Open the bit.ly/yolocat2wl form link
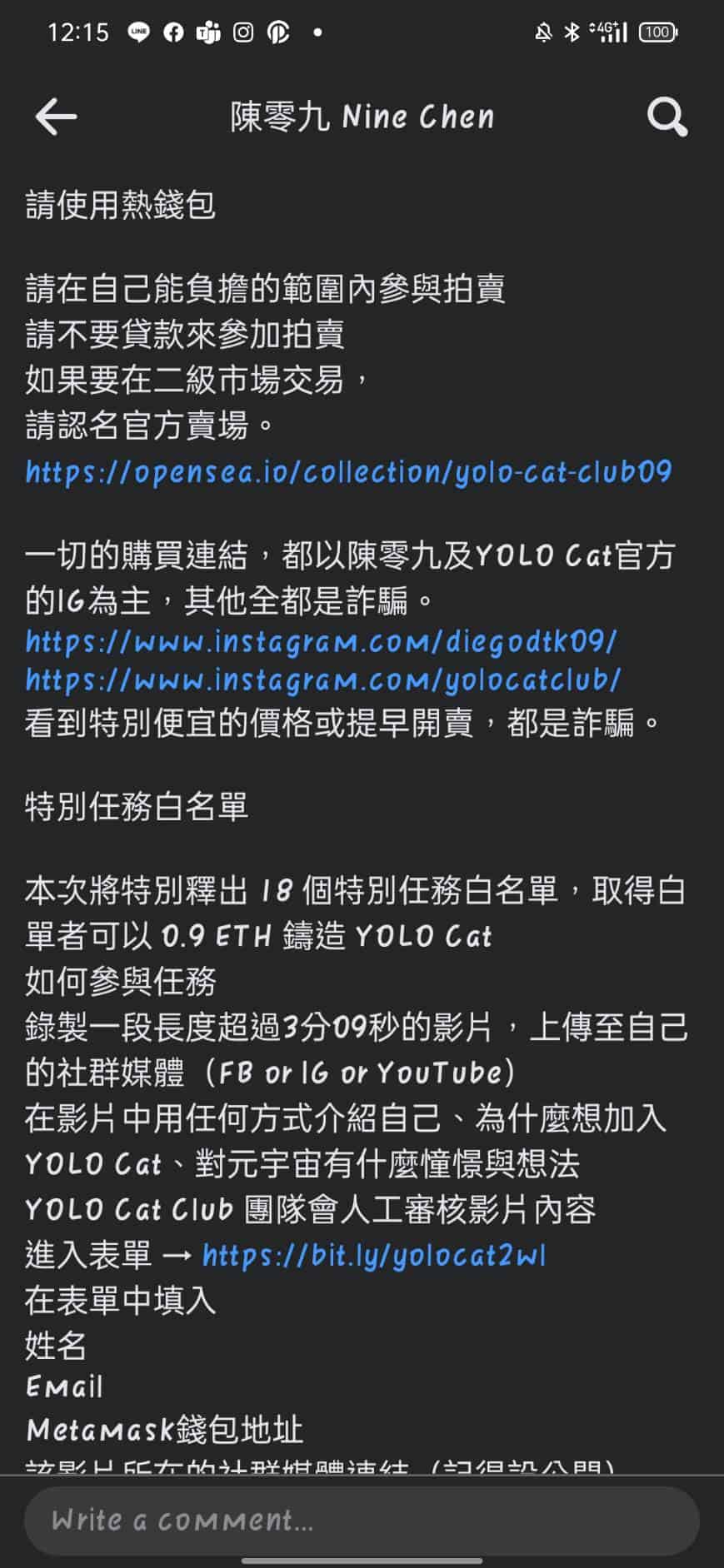The height and width of the screenshot is (1568, 724). [x=374, y=1255]
